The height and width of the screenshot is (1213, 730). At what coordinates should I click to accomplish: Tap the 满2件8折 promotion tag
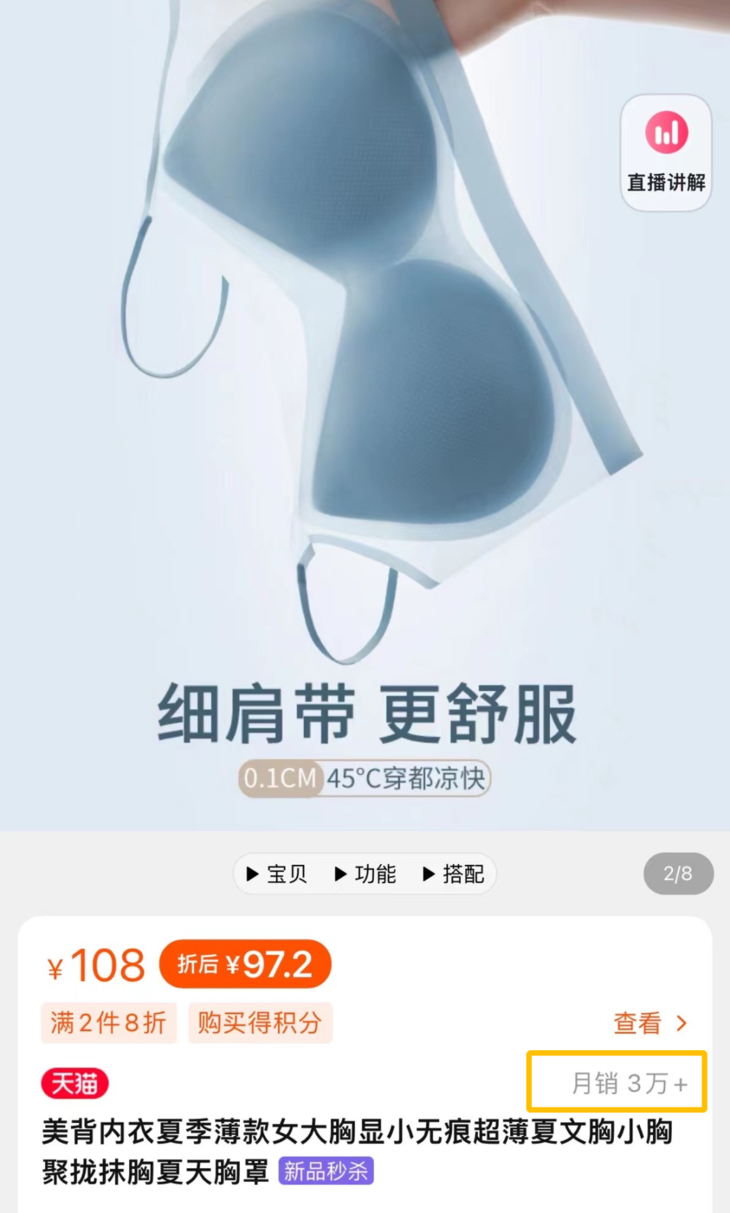[x=108, y=1023]
